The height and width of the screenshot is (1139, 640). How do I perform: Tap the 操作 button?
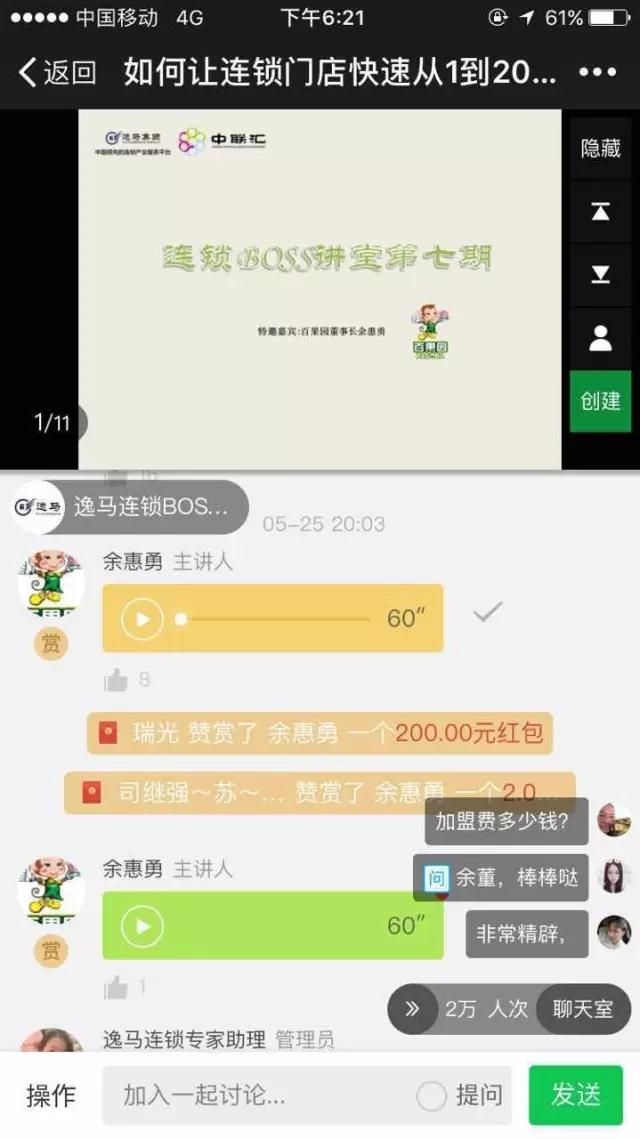[51, 1095]
